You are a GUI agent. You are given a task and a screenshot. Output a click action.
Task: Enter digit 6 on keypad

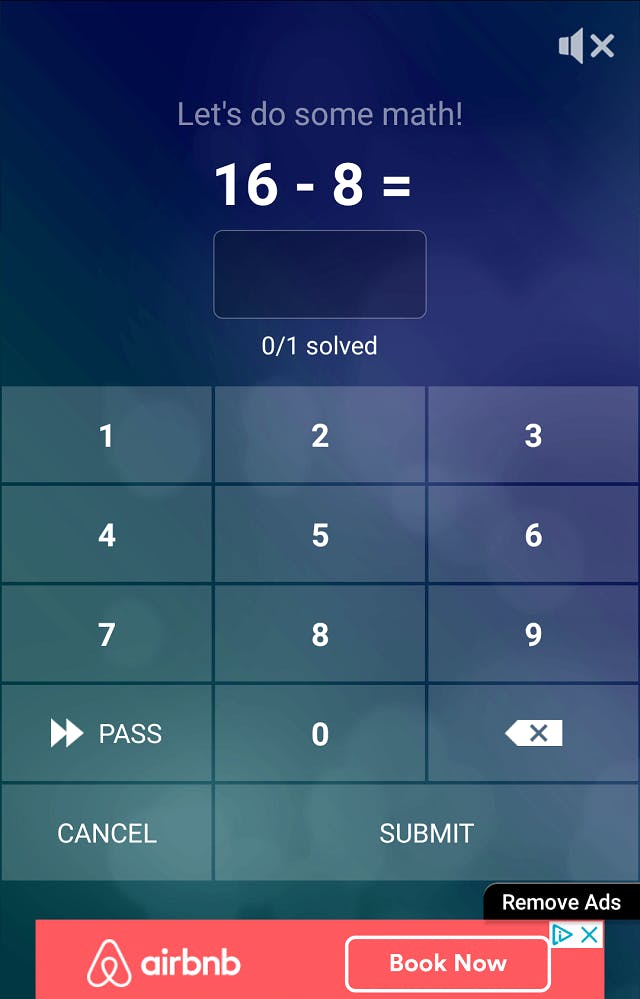point(533,535)
